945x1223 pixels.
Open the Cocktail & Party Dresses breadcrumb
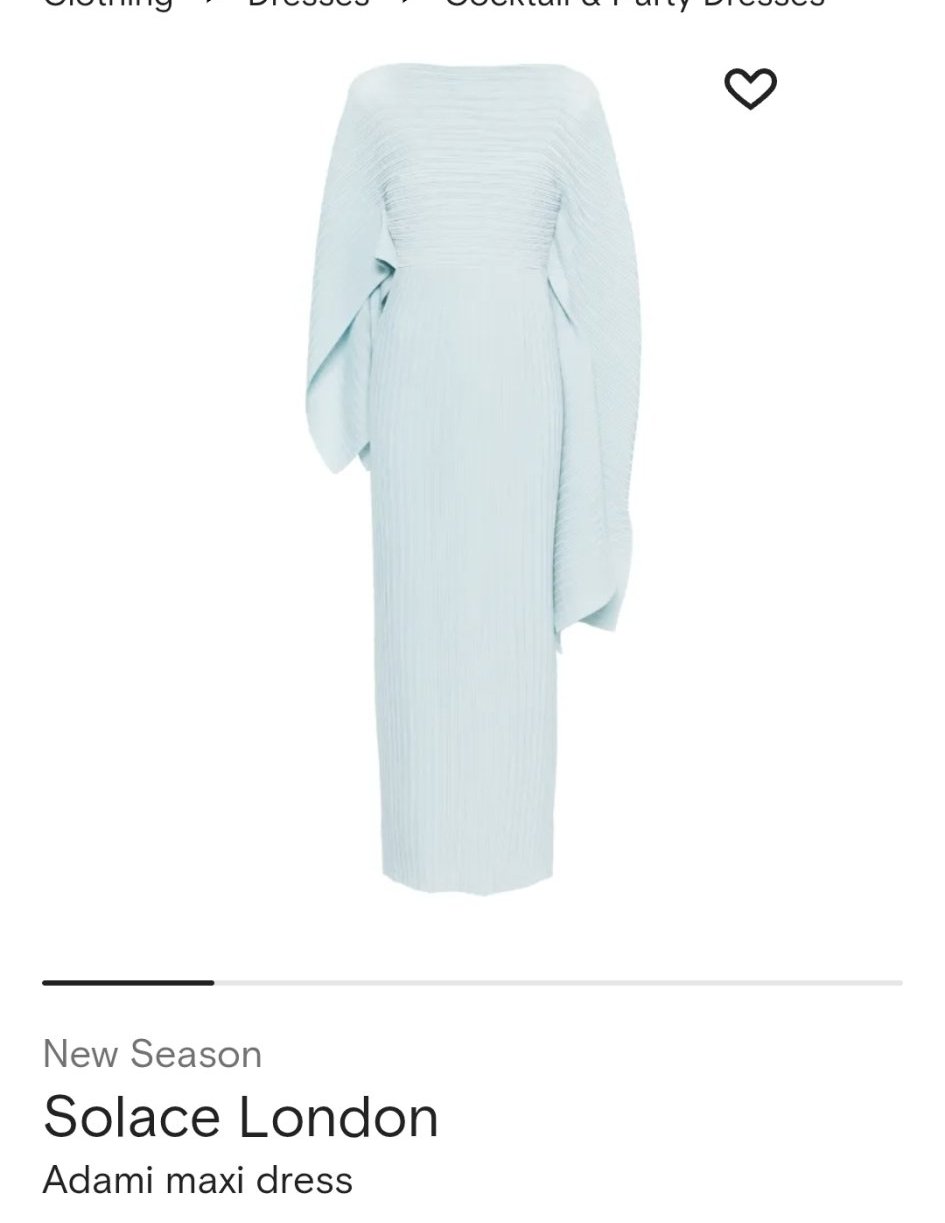pos(634,3)
